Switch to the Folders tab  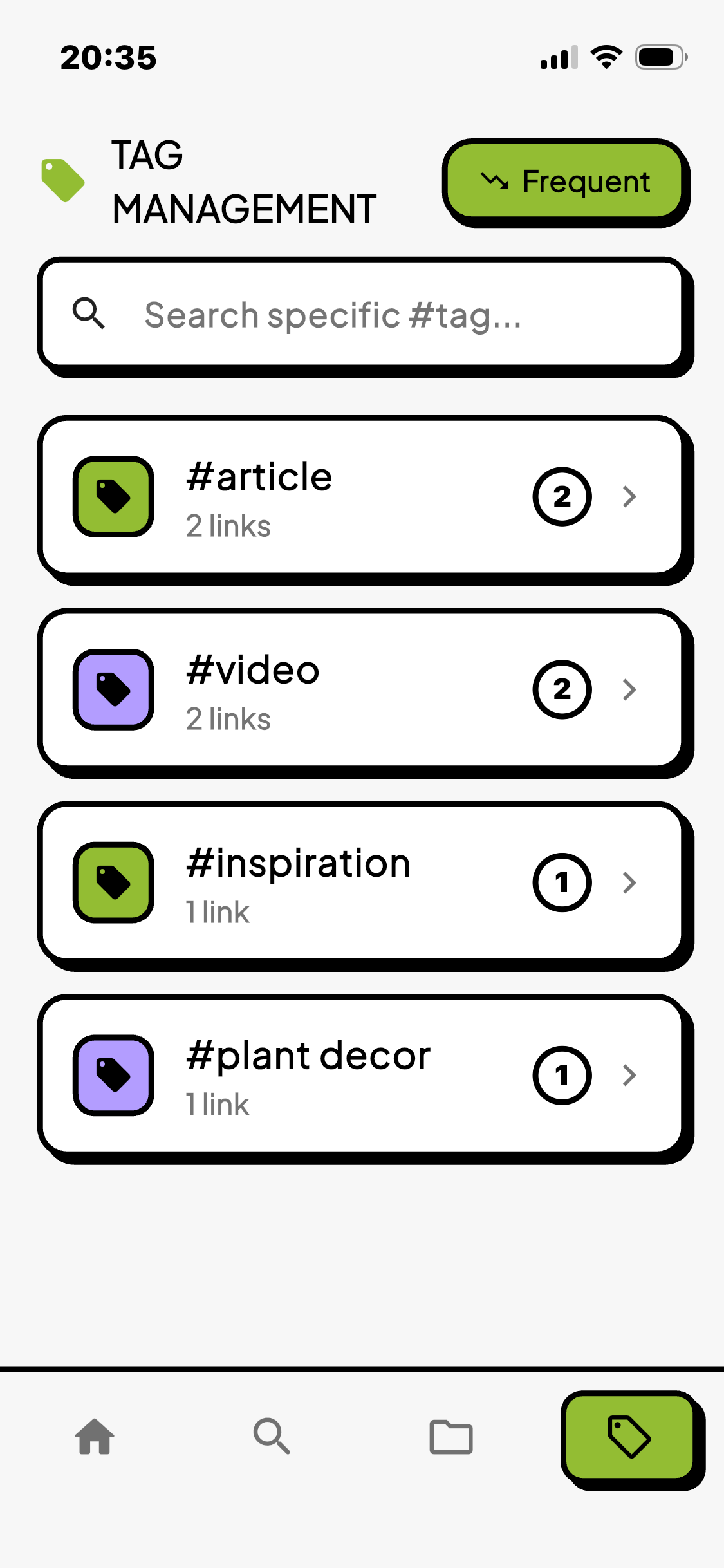[x=451, y=1437]
